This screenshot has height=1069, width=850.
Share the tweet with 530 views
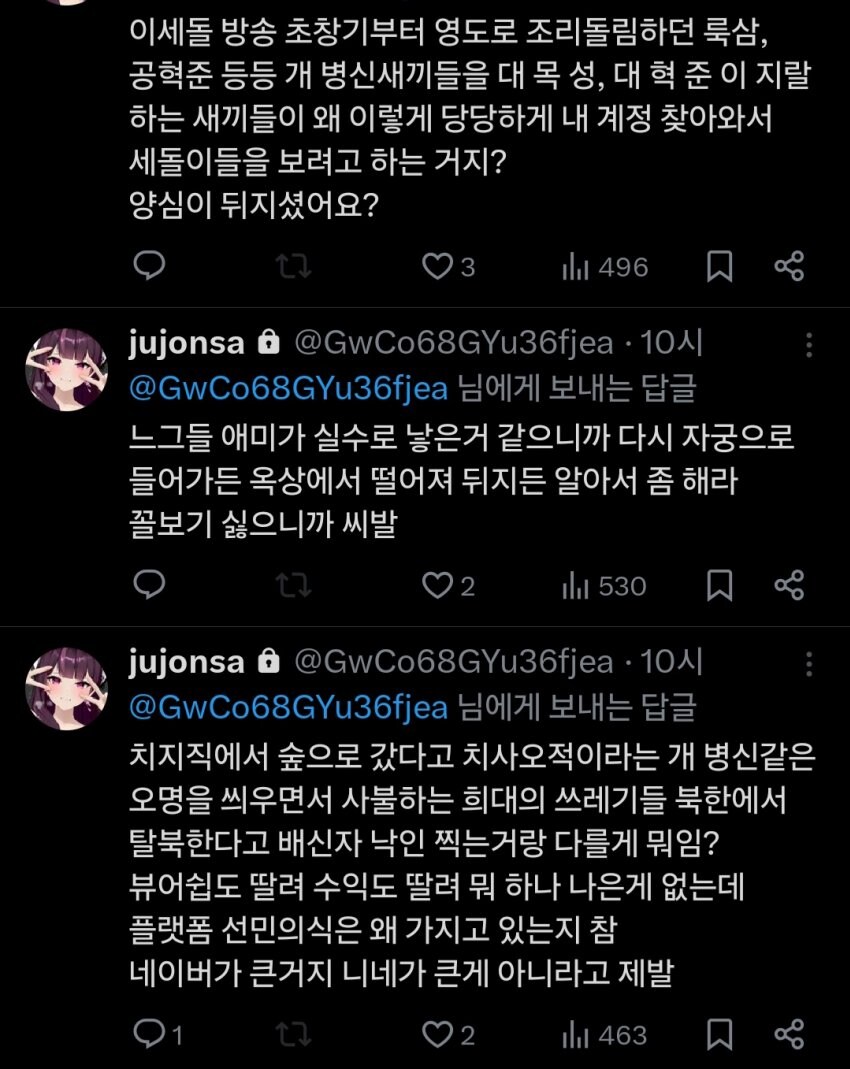click(x=790, y=585)
